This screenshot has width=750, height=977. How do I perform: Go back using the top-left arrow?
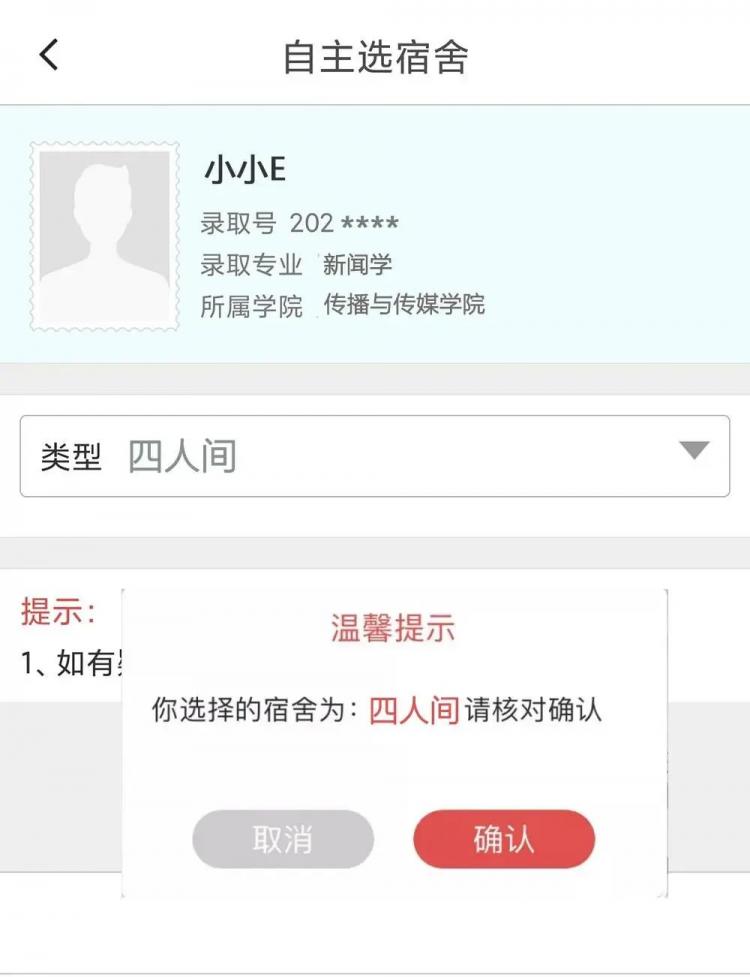49,55
